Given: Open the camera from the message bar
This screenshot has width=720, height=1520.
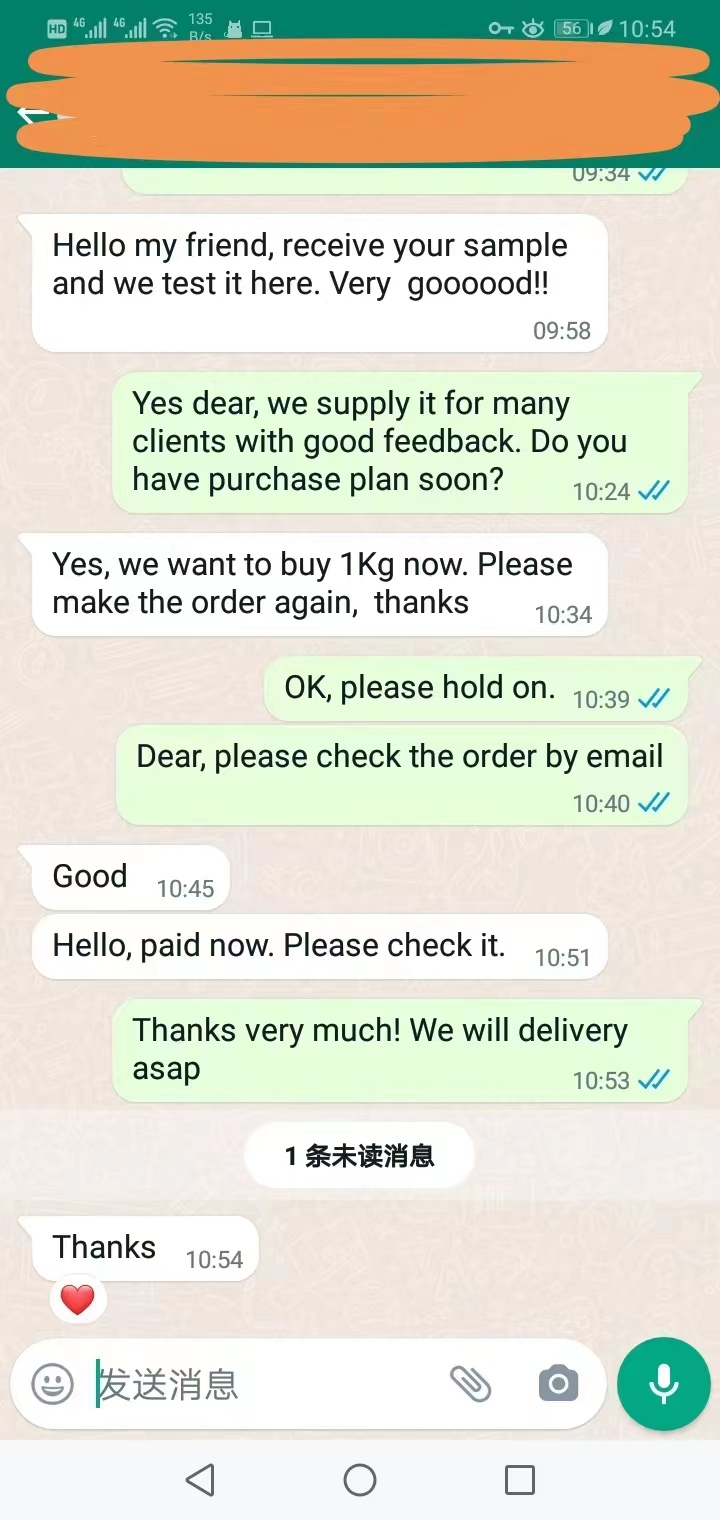Looking at the screenshot, I should [558, 1385].
